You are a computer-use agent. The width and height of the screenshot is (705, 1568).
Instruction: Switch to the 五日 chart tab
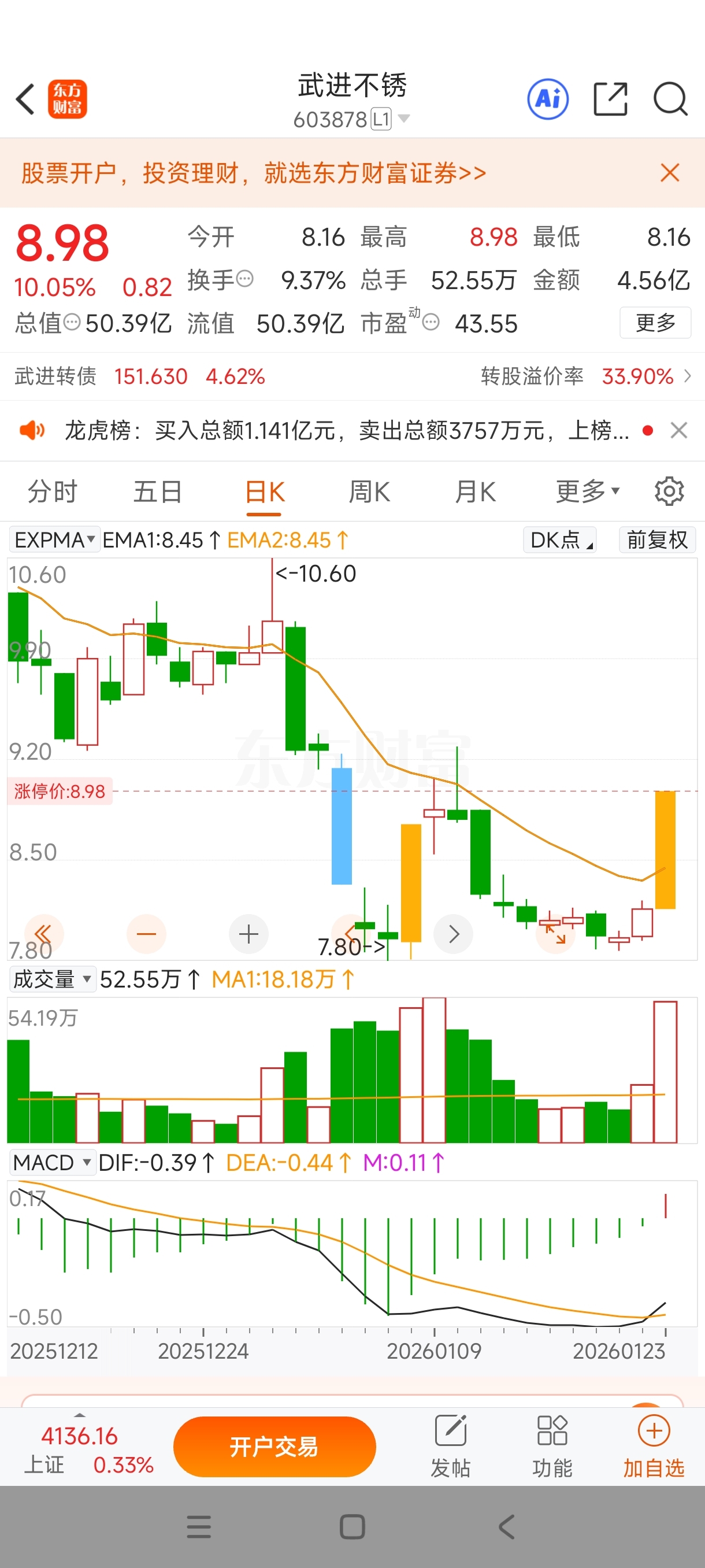pyautogui.click(x=158, y=491)
